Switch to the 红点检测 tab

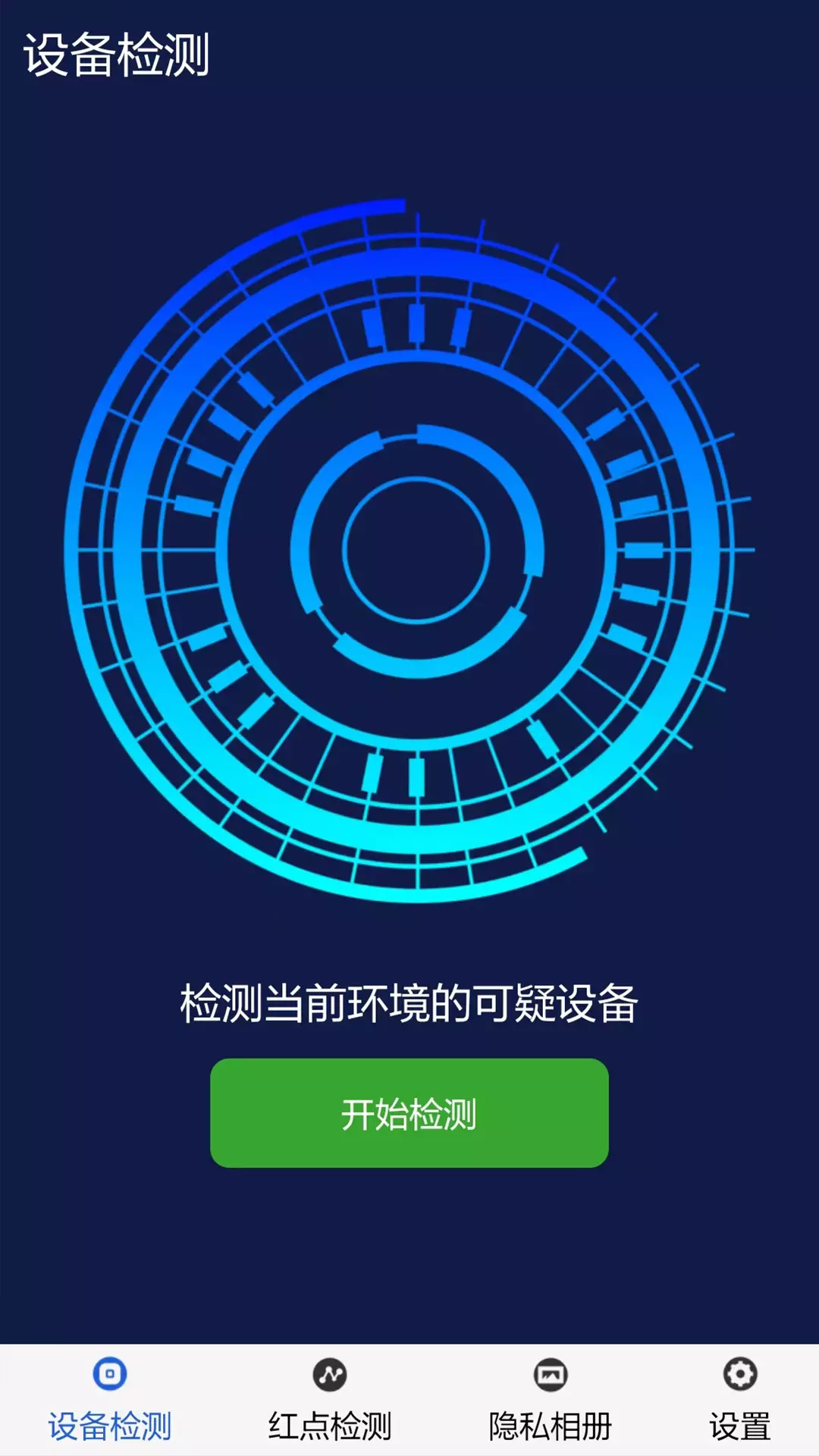330,1400
